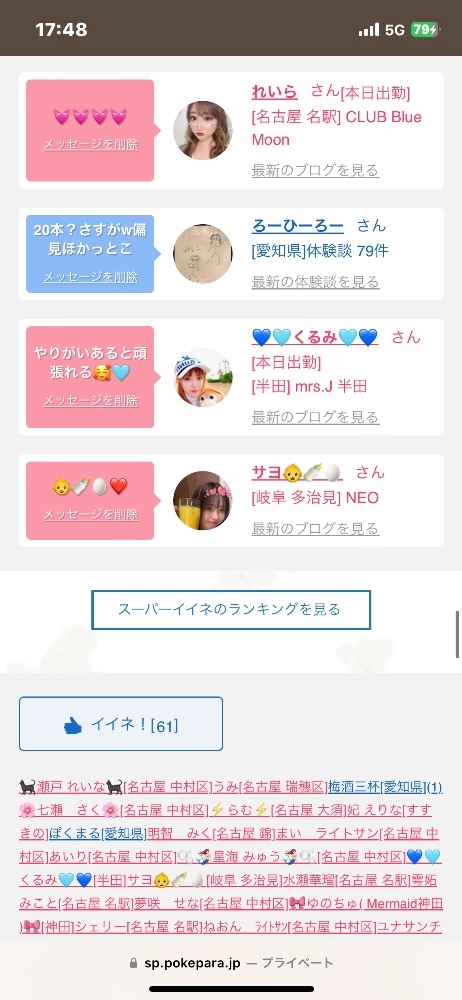
Task: Delete the やりがいあると頑張れる message
Action: (91, 401)
